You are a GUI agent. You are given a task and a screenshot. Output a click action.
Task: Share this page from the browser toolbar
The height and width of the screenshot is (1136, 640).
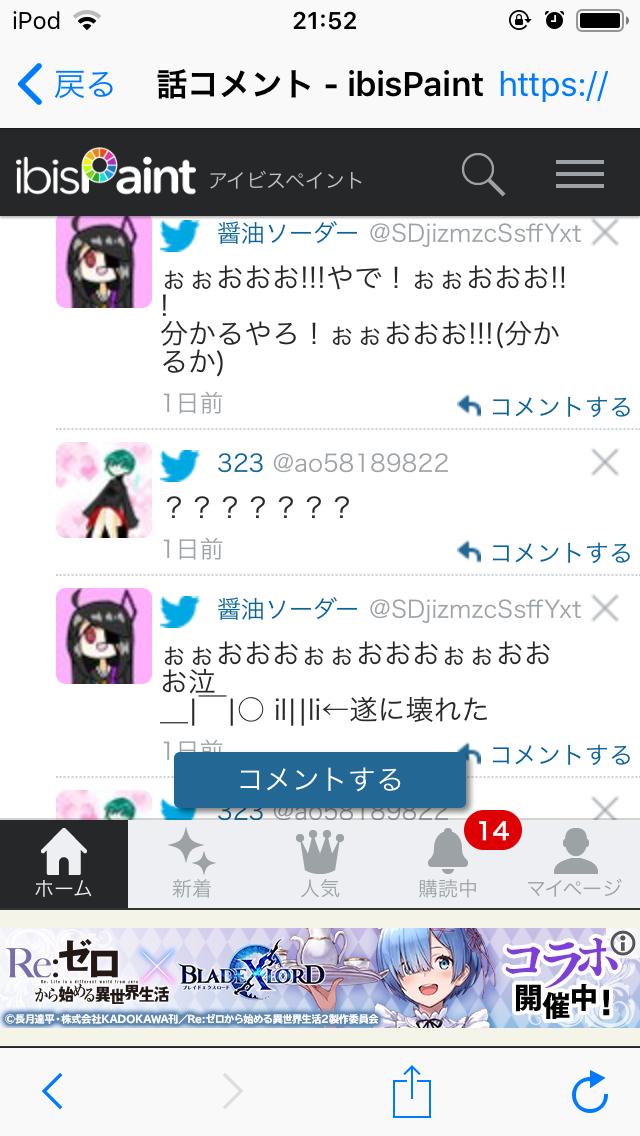(x=410, y=1090)
